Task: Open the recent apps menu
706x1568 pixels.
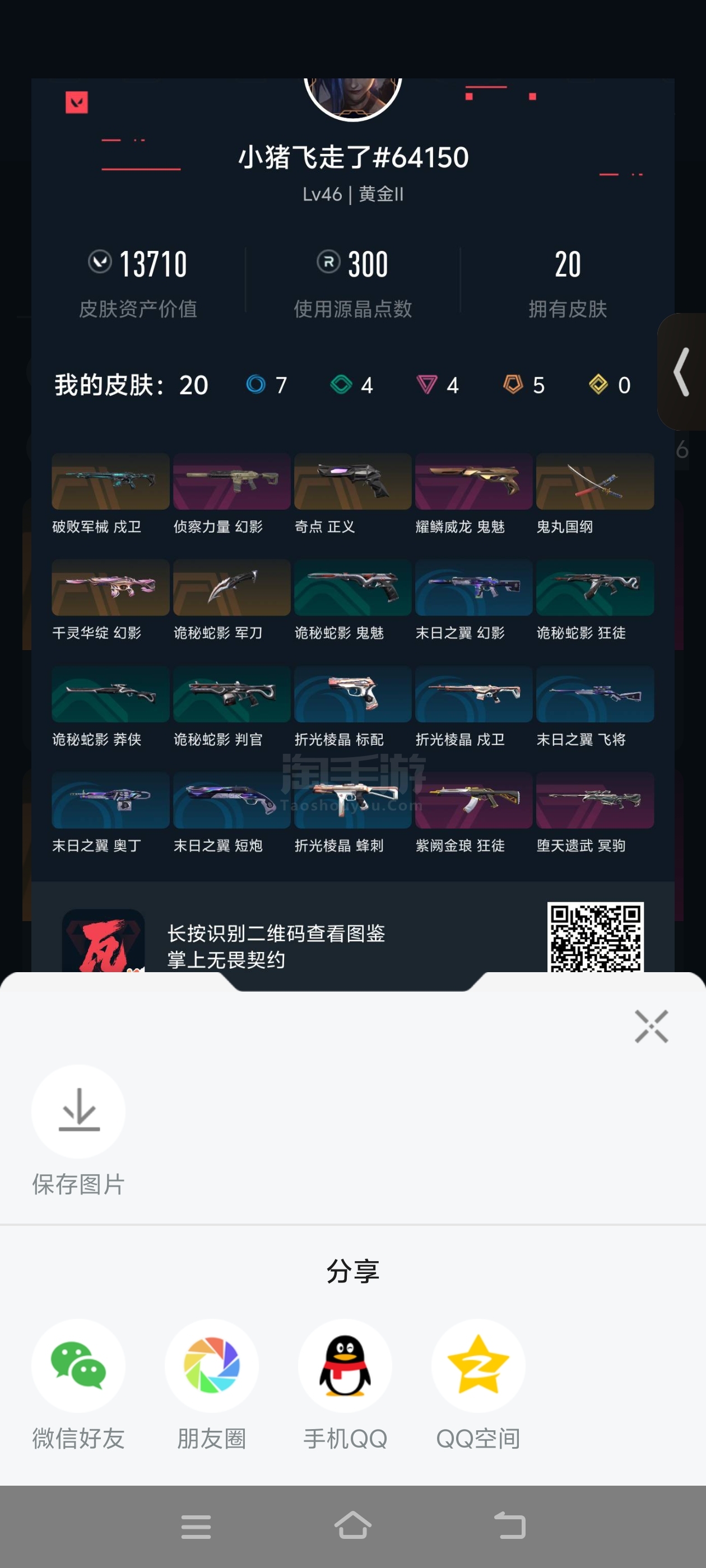Action: [x=196, y=1526]
